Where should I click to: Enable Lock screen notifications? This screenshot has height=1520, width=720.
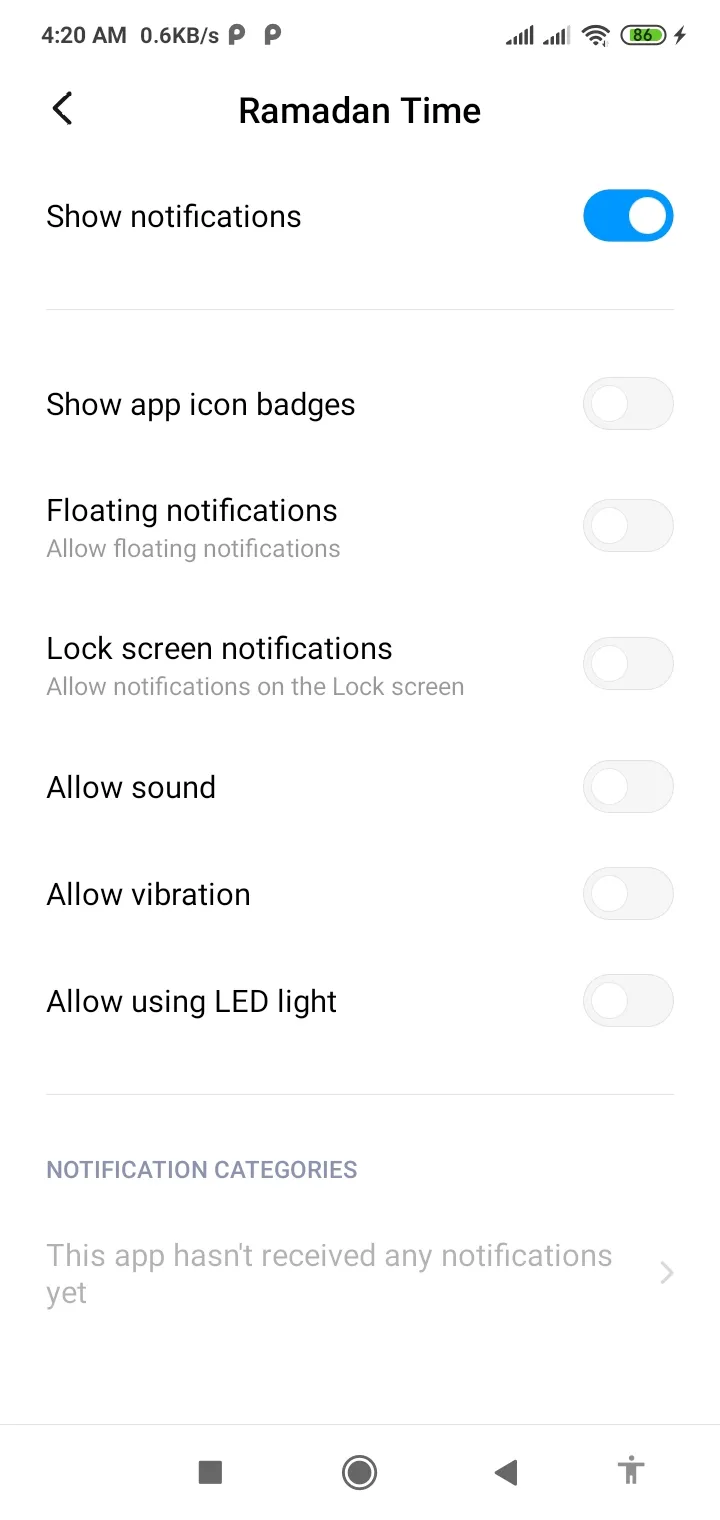click(628, 664)
